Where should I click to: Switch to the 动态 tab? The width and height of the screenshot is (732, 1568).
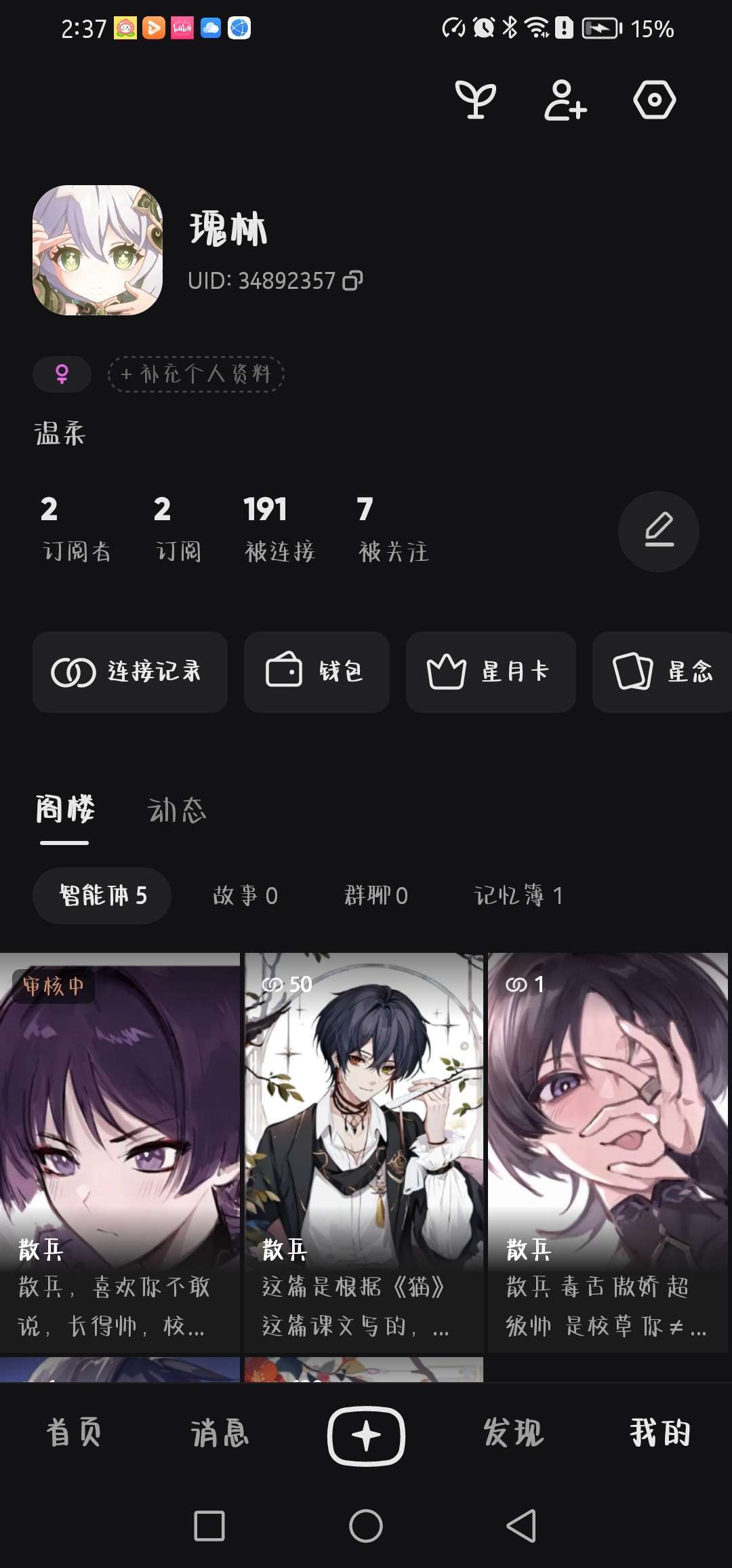pyautogui.click(x=177, y=810)
